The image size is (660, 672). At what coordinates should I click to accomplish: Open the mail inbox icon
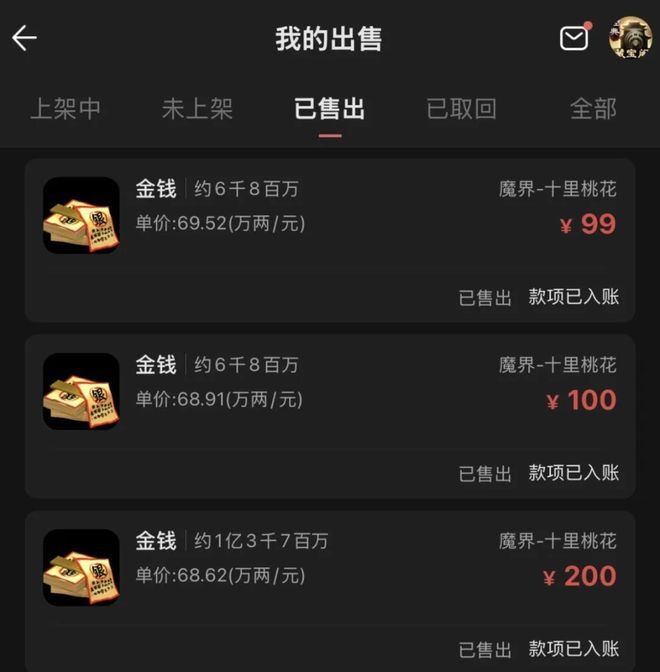[574, 38]
